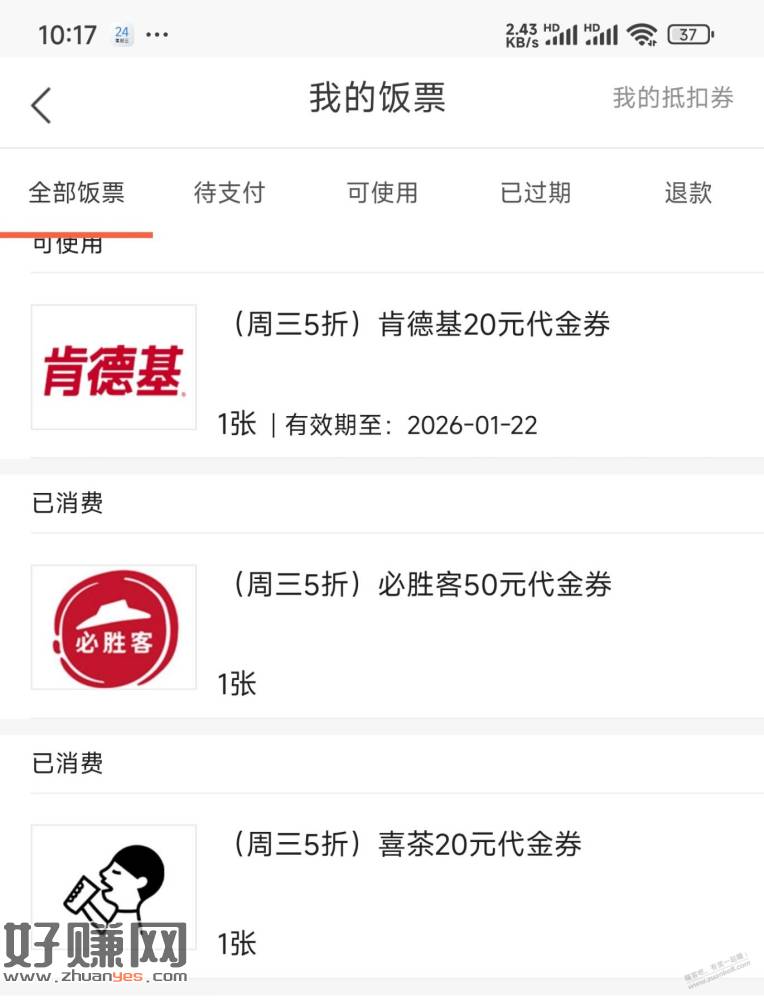Screen dimensions: 764x1000
Task: Select the 喜茶 (Heytea) megaphone logo
Action: [113, 885]
